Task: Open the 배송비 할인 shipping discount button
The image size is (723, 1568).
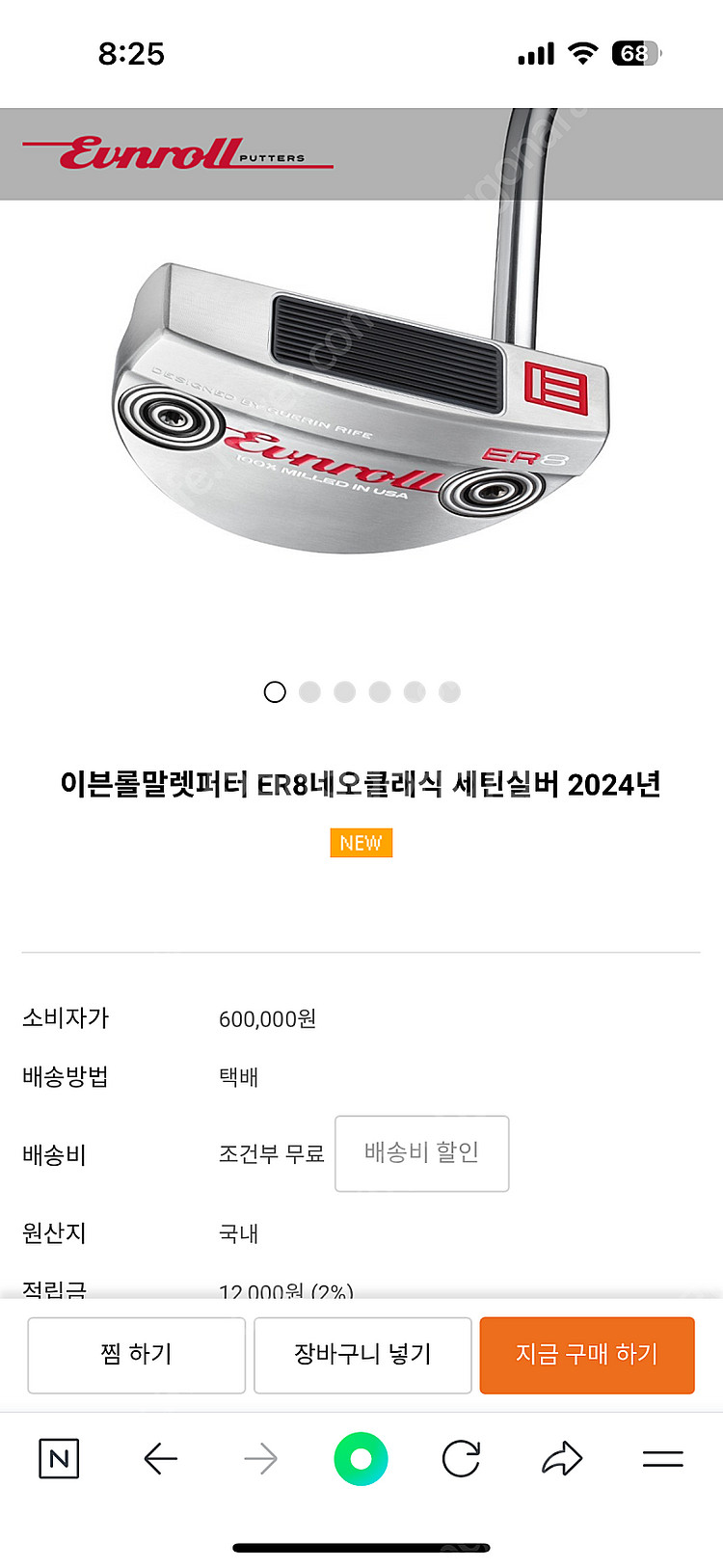Action: tap(421, 1153)
